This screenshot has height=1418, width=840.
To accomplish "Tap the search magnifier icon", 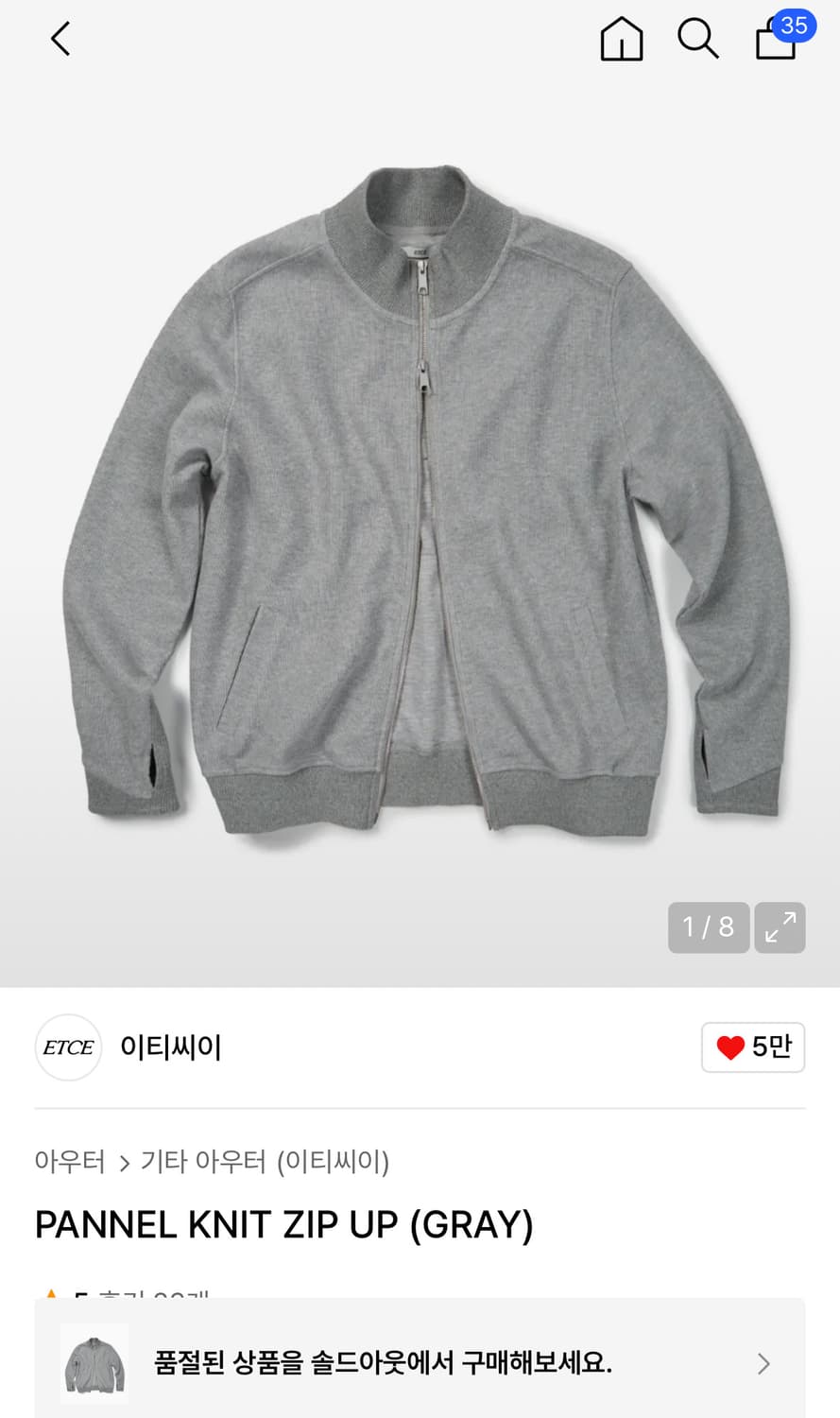I will tap(697, 39).
